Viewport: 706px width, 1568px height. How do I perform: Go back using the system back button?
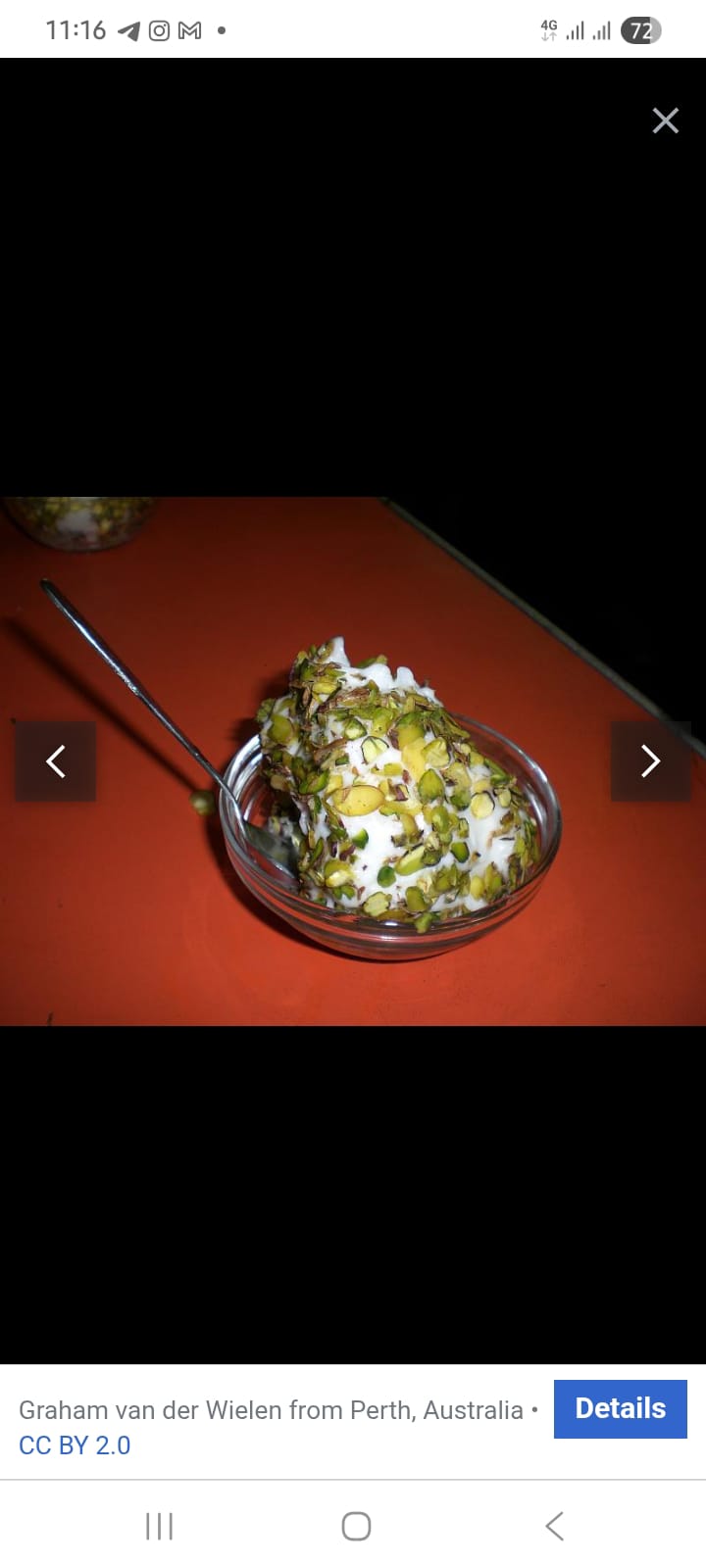click(x=554, y=1526)
